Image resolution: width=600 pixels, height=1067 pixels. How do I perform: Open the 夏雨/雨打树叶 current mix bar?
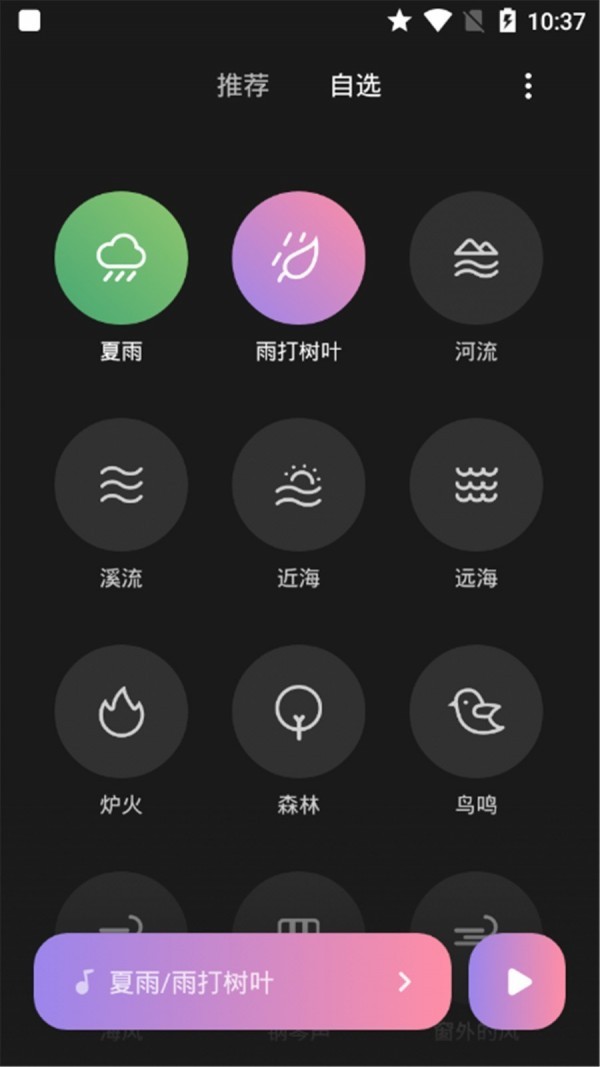pos(242,982)
